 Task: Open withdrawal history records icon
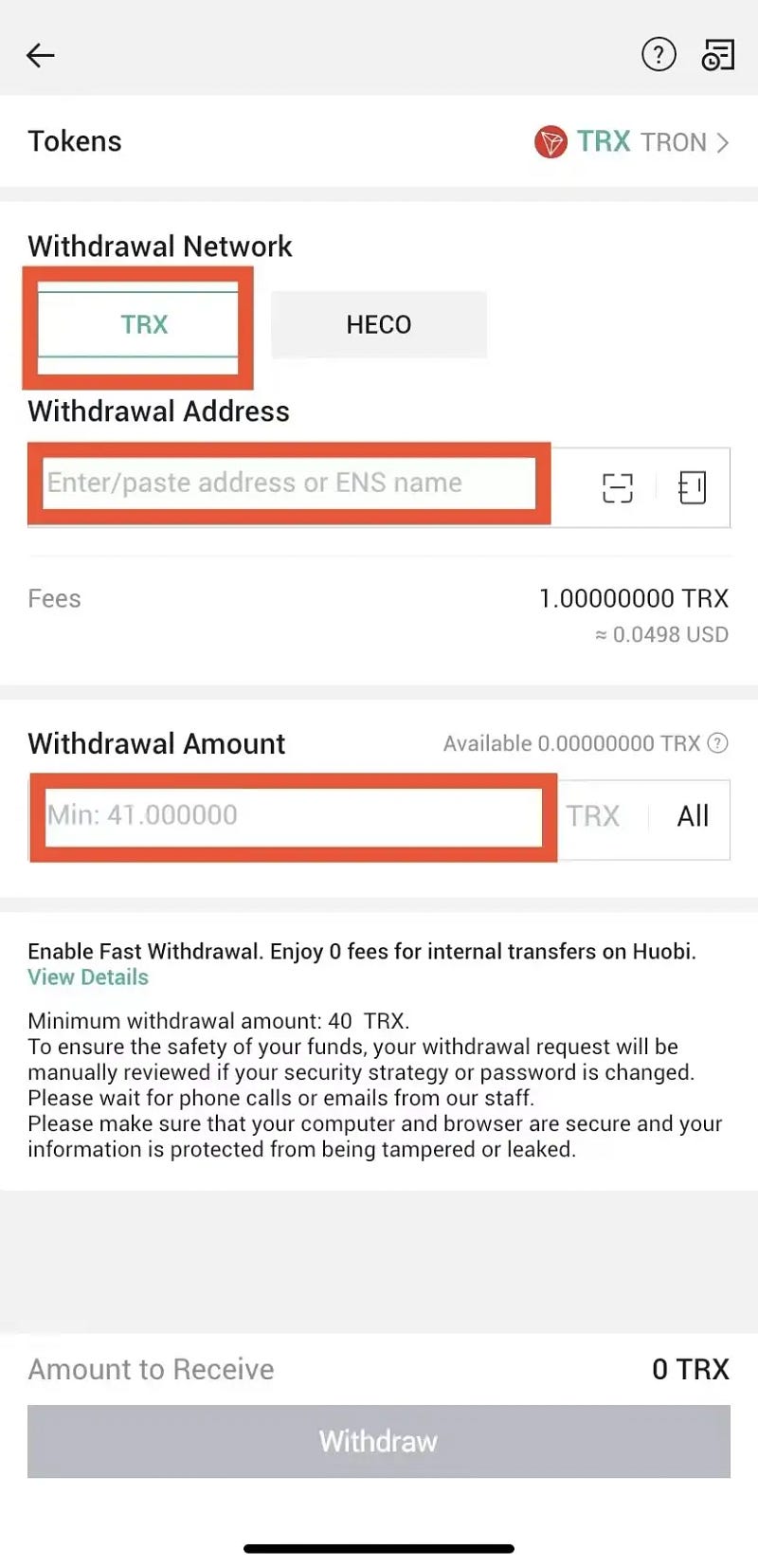717,55
